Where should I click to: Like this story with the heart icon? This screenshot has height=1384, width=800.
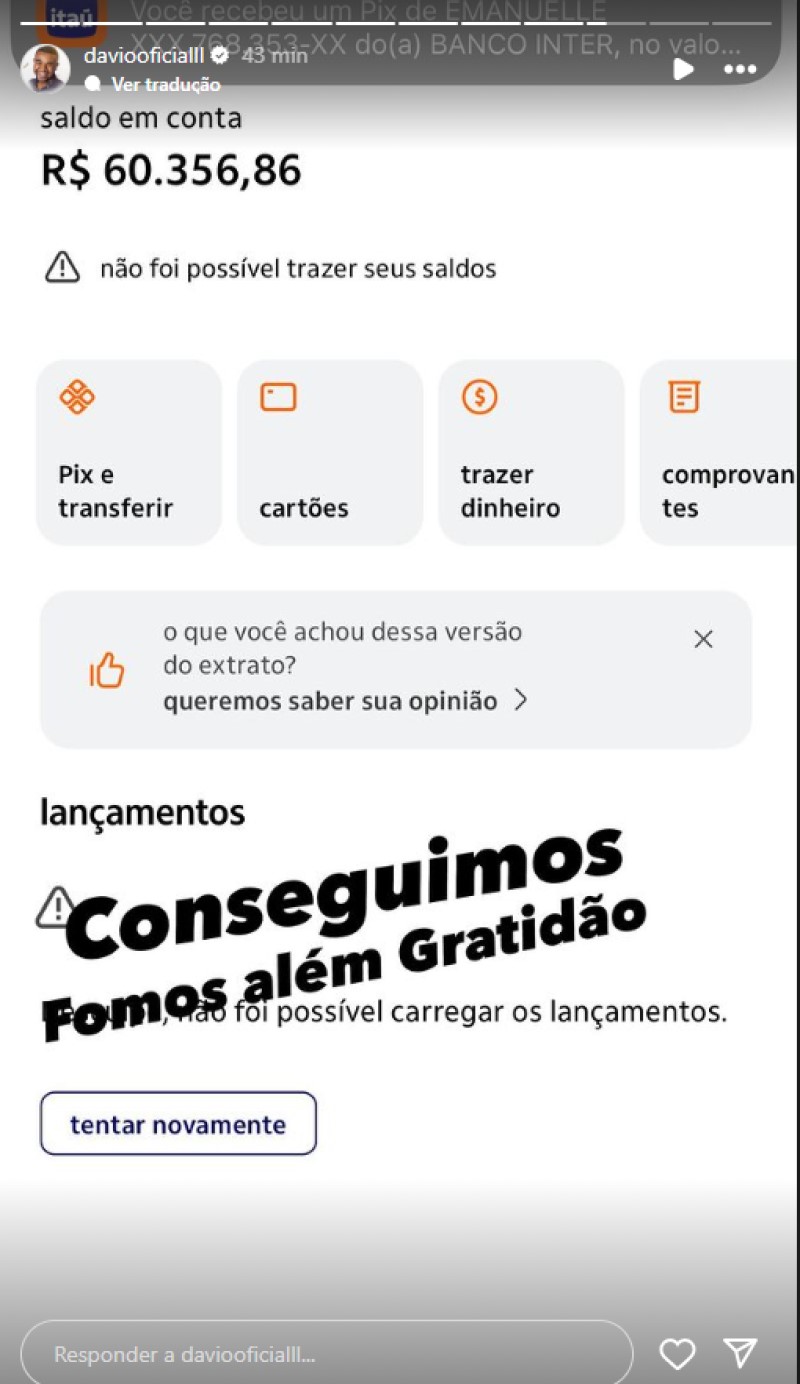677,1354
